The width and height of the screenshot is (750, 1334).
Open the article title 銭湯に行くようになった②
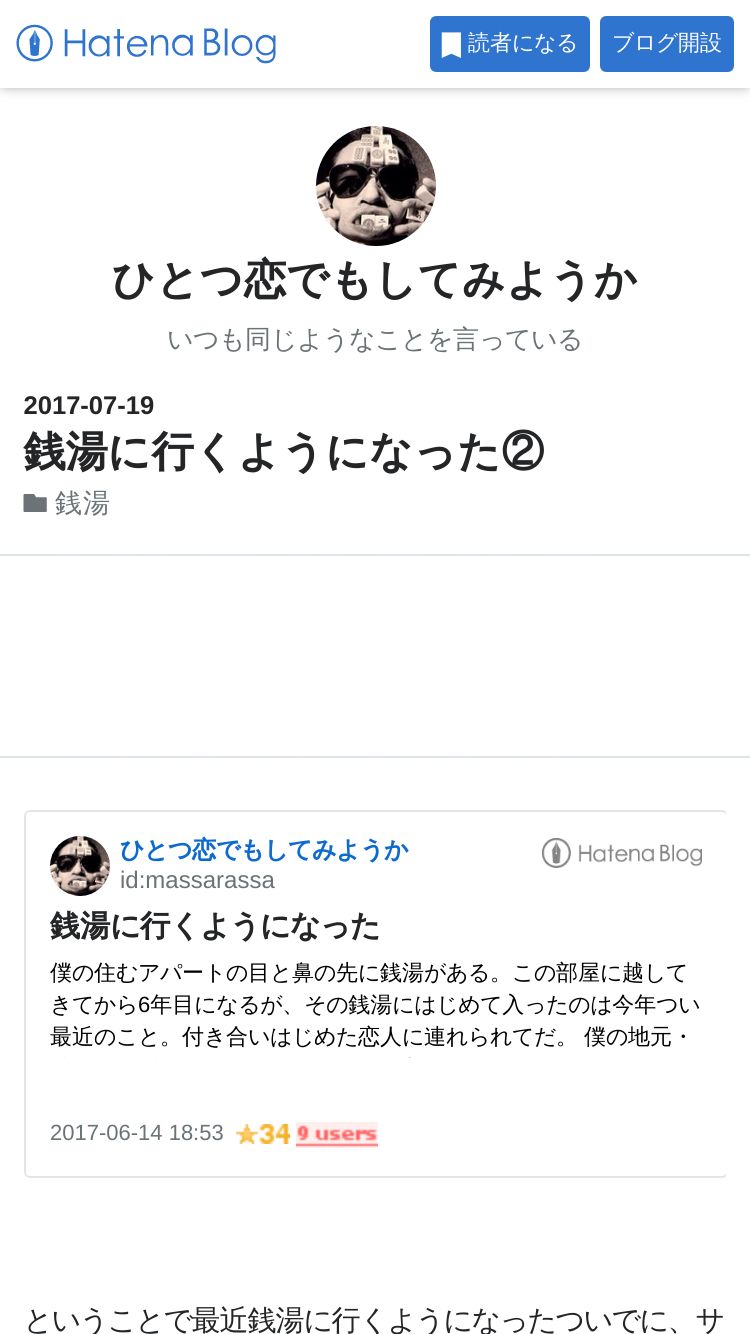(284, 453)
